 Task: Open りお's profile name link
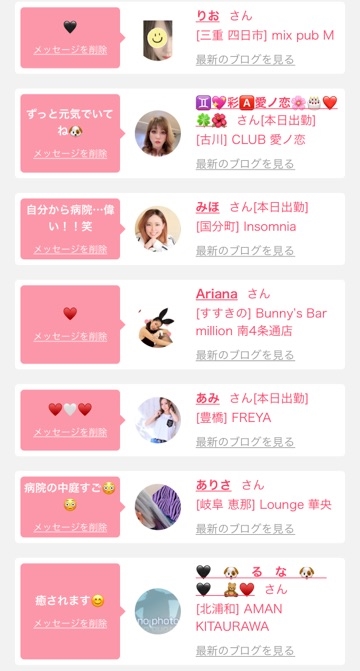(208, 16)
